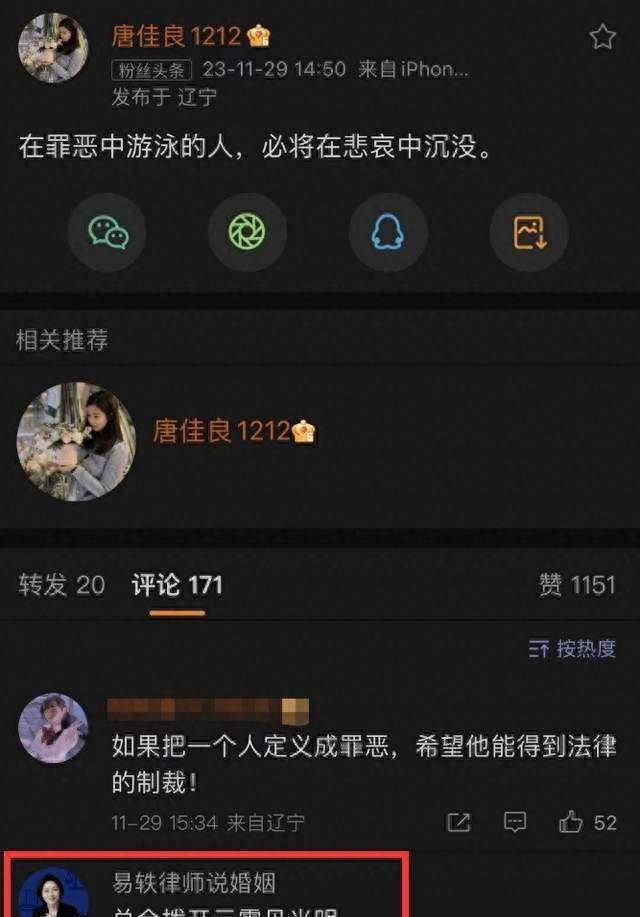
Task: View the 赞 1151 likes list
Action: pos(577,585)
